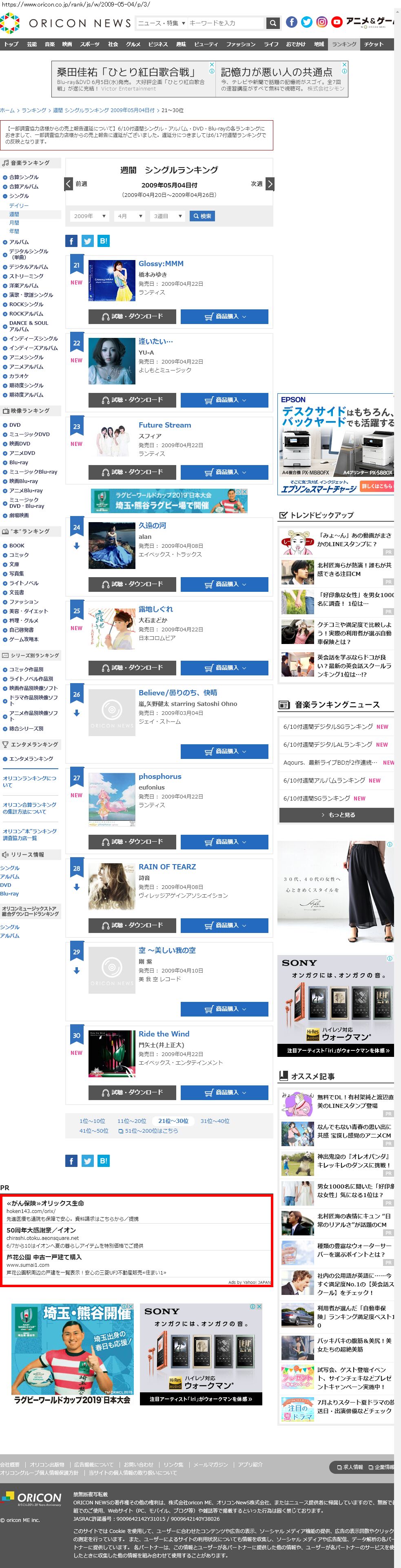The image size is (401, 1568).
Task: Go to ranking page 31位〜40位
Action: 215,1120
